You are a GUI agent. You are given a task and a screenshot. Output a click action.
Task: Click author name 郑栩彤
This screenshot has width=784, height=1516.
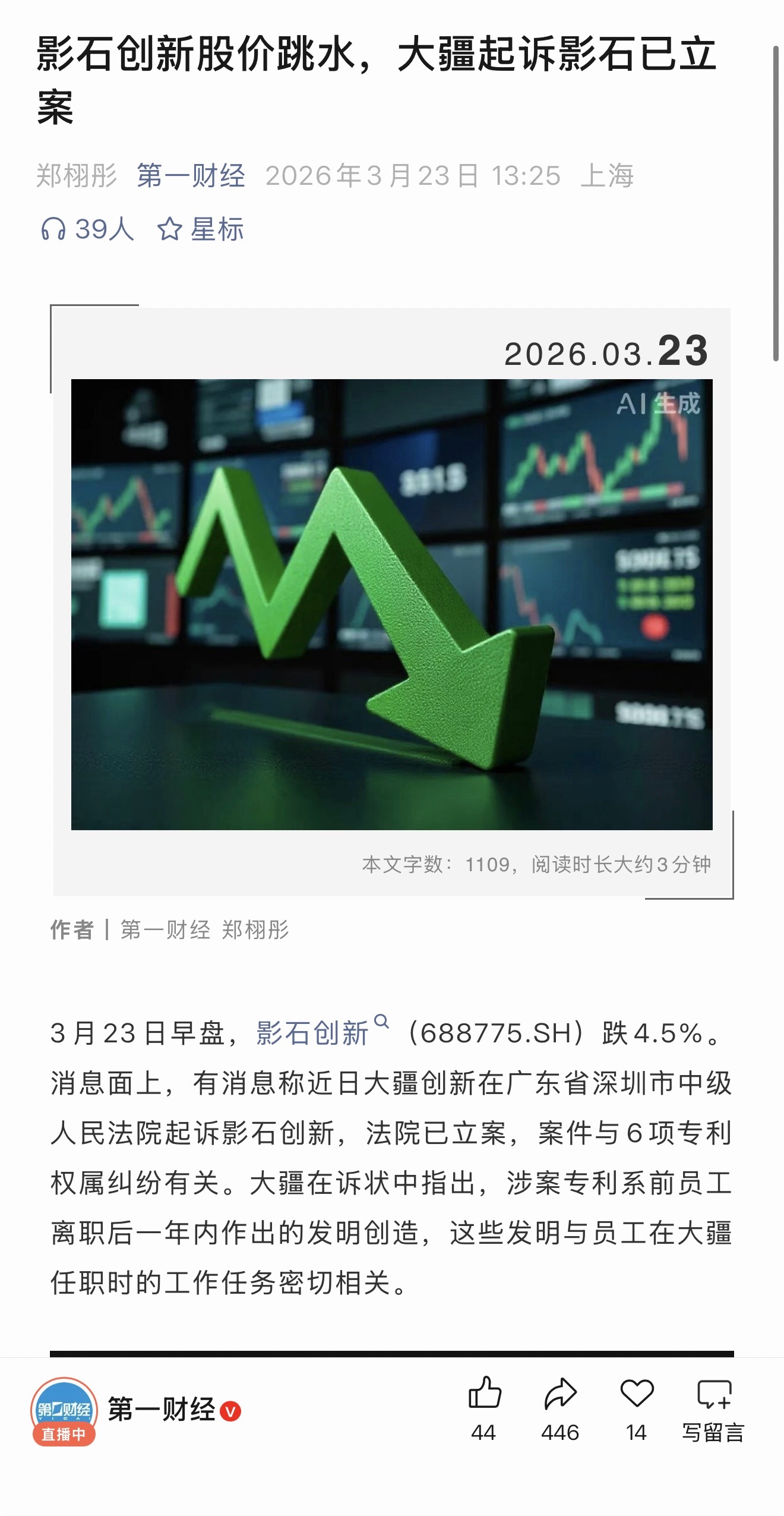click(77, 177)
